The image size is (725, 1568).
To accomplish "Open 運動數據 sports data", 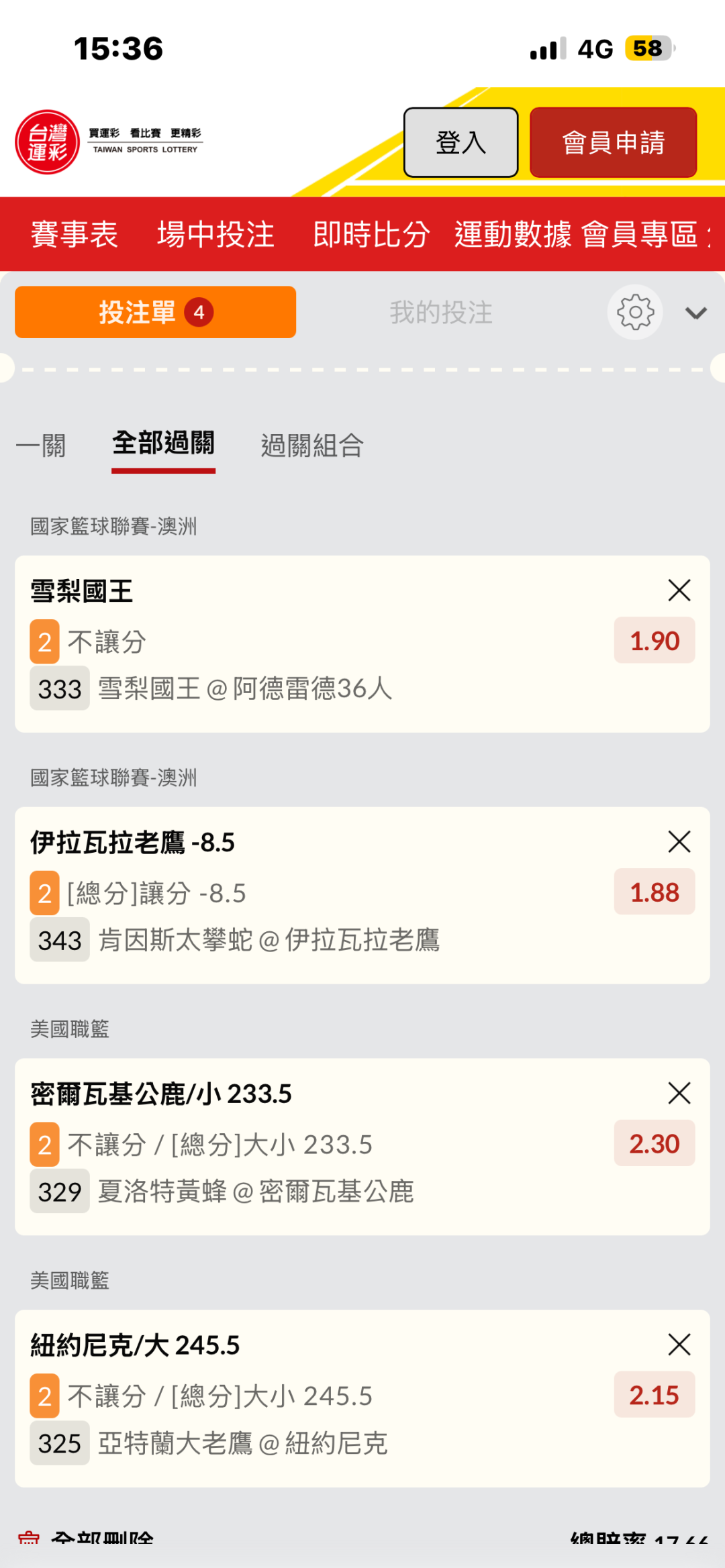I will (513, 235).
